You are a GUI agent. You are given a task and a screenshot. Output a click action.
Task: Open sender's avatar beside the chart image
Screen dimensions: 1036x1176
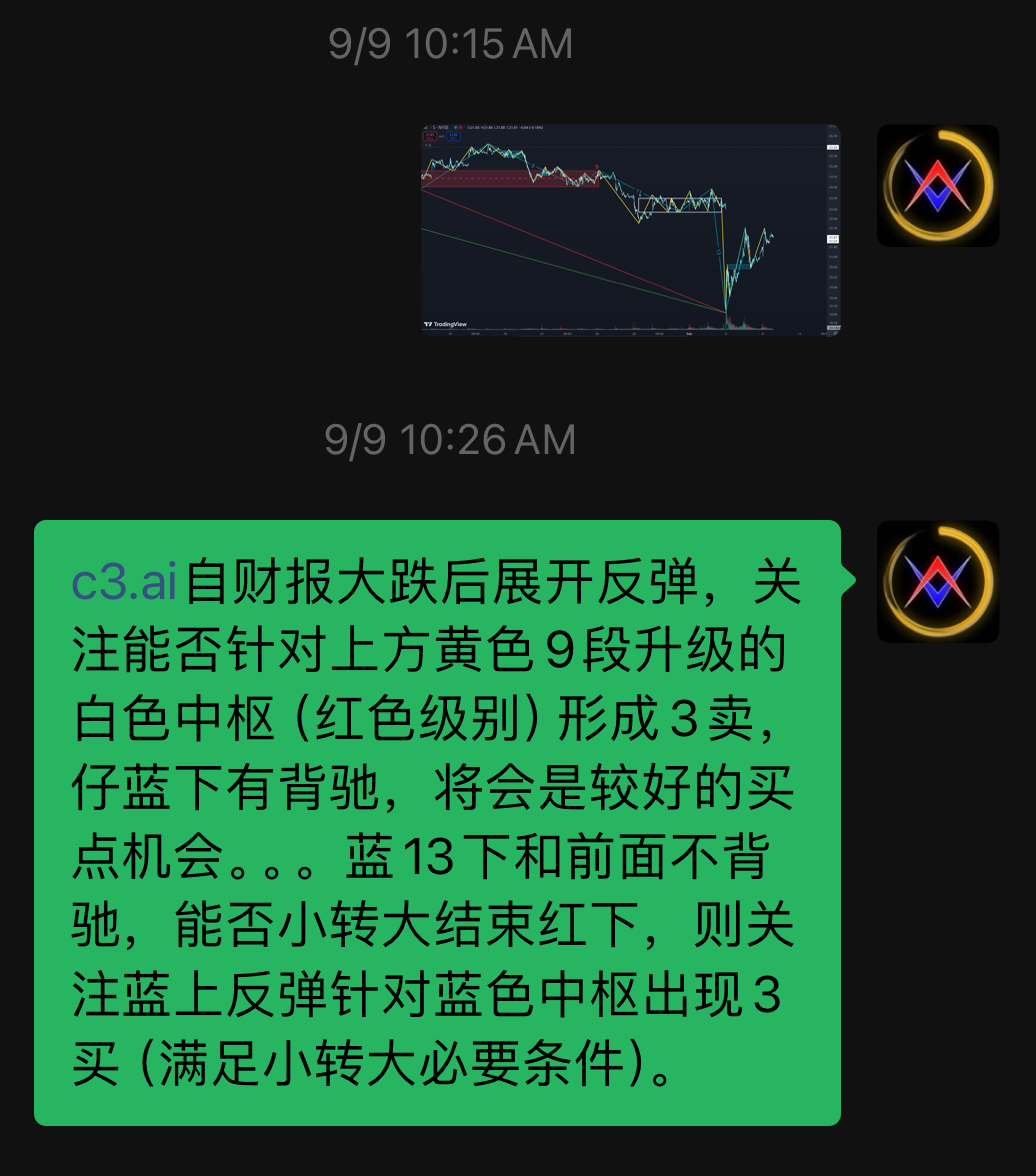coord(937,186)
